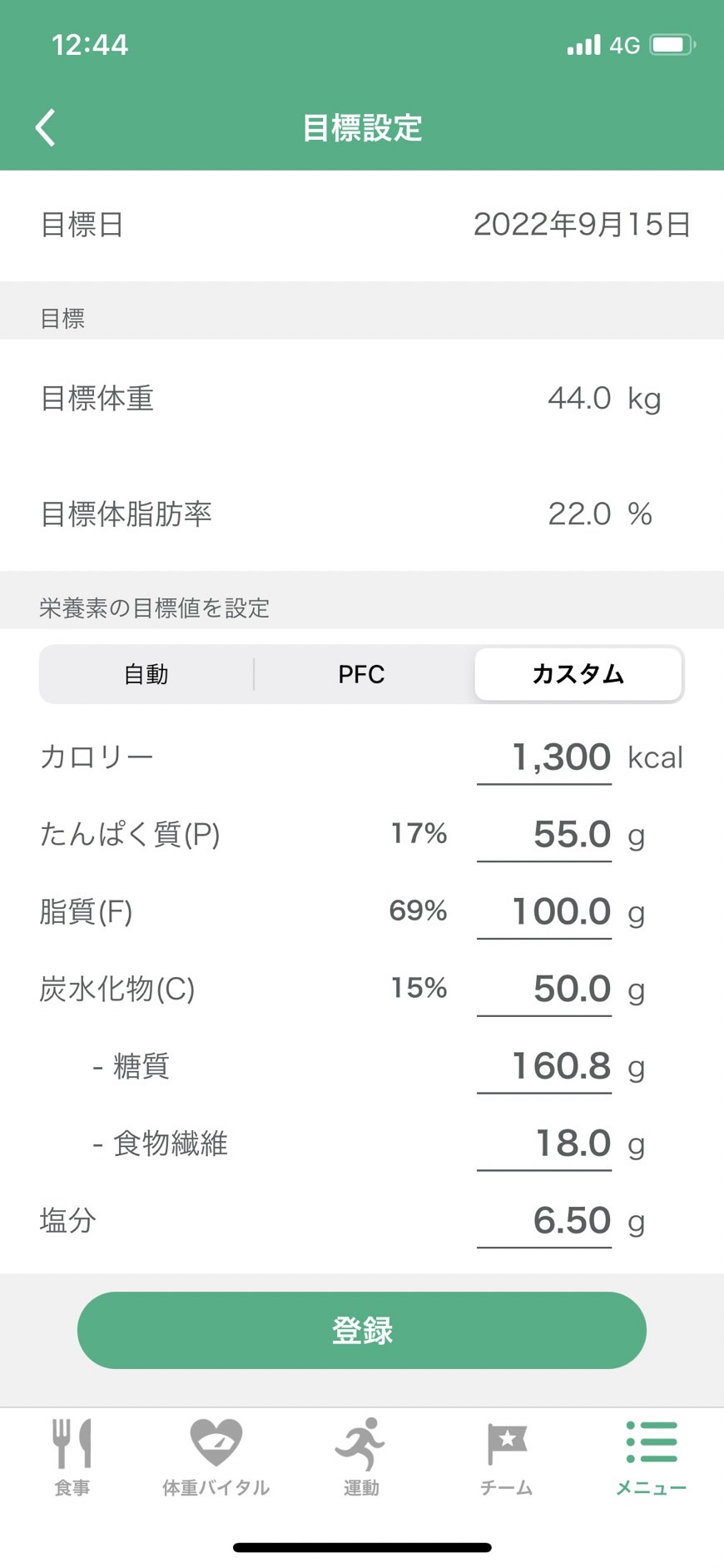This screenshot has width=724, height=1568.
Task: Edit the 塩分 grams field
Action: coord(544,1221)
